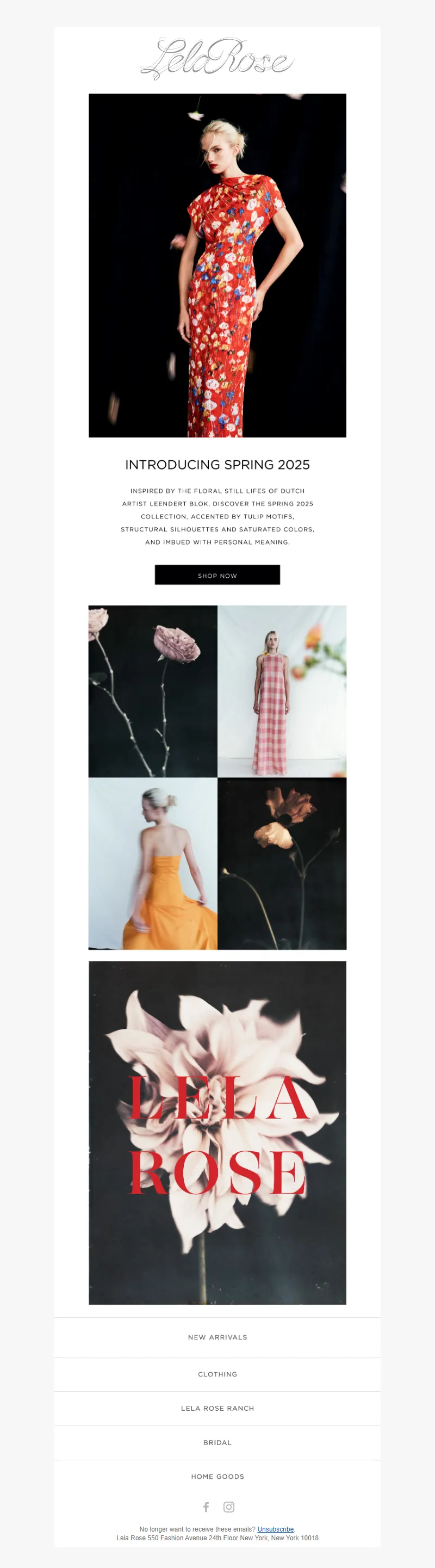This screenshot has width=435, height=1568.
Task: Open Lela Rose Ranch
Action: tap(217, 1408)
